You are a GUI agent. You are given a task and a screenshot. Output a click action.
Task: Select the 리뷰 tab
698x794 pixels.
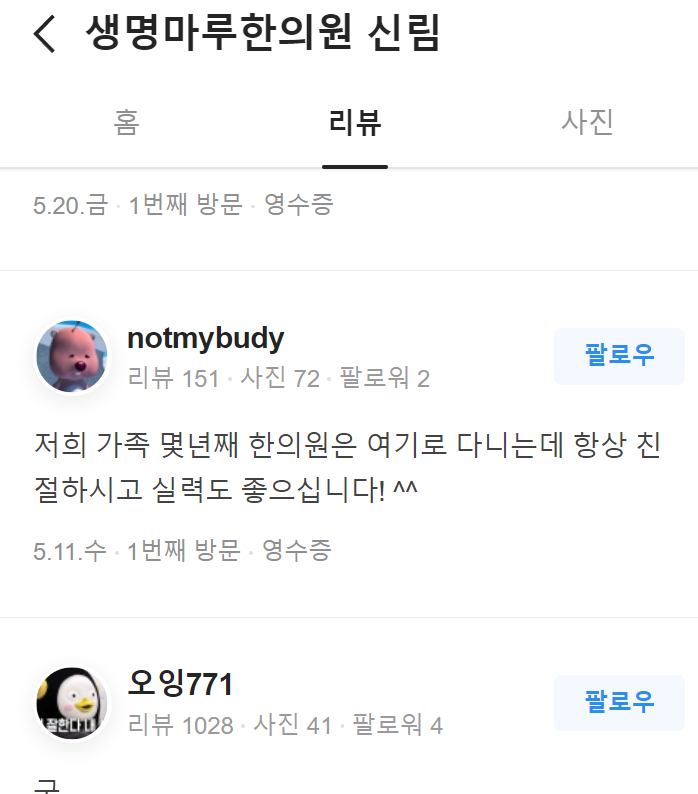pyautogui.click(x=355, y=123)
